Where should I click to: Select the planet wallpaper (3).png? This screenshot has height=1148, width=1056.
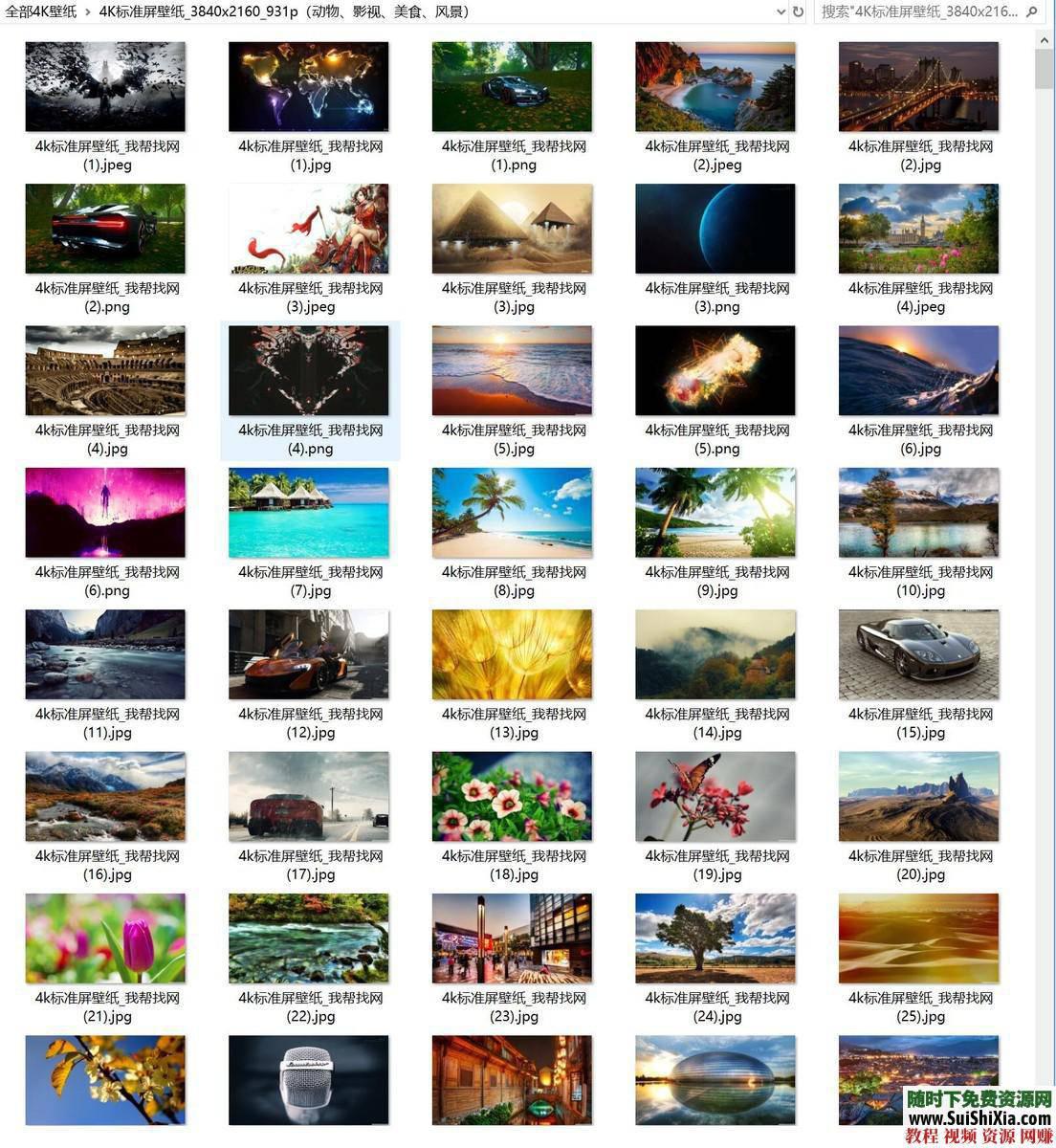click(x=715, y=230)
